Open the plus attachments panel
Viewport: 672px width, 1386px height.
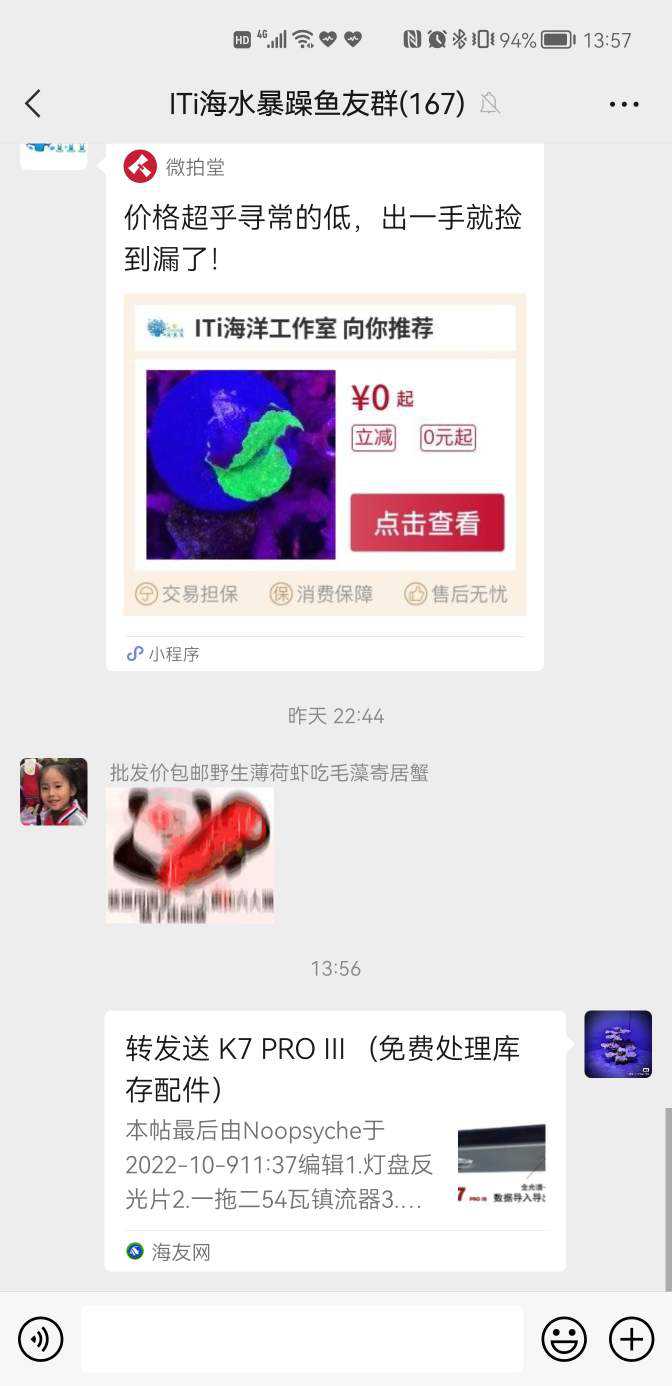pos(631,1339)
